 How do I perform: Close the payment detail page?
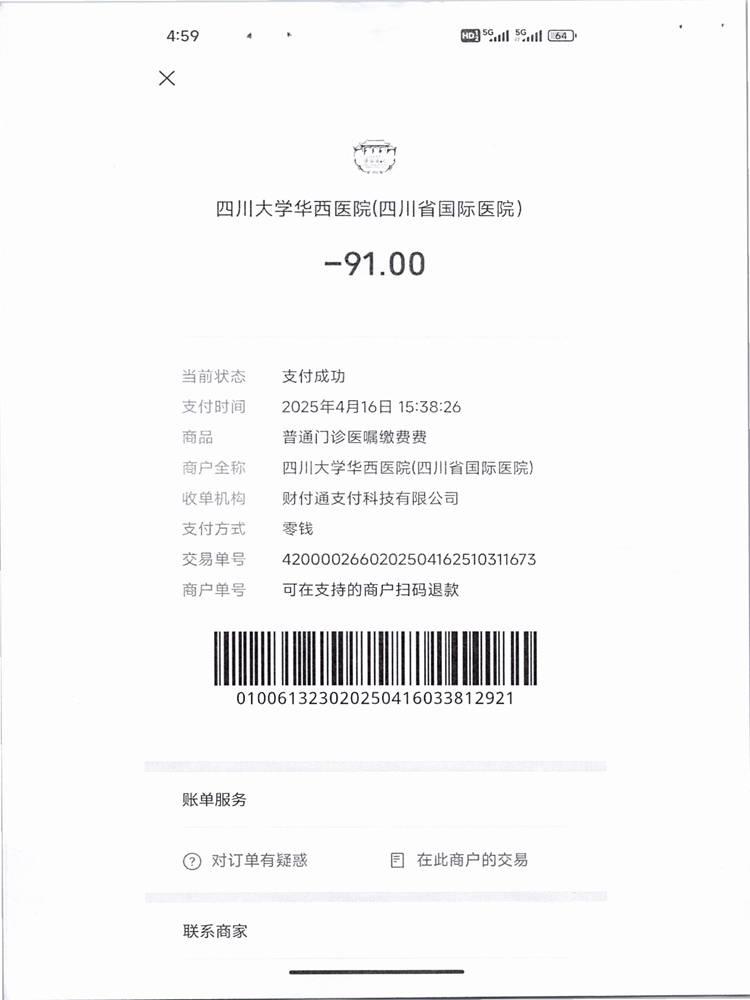point(167,78)
